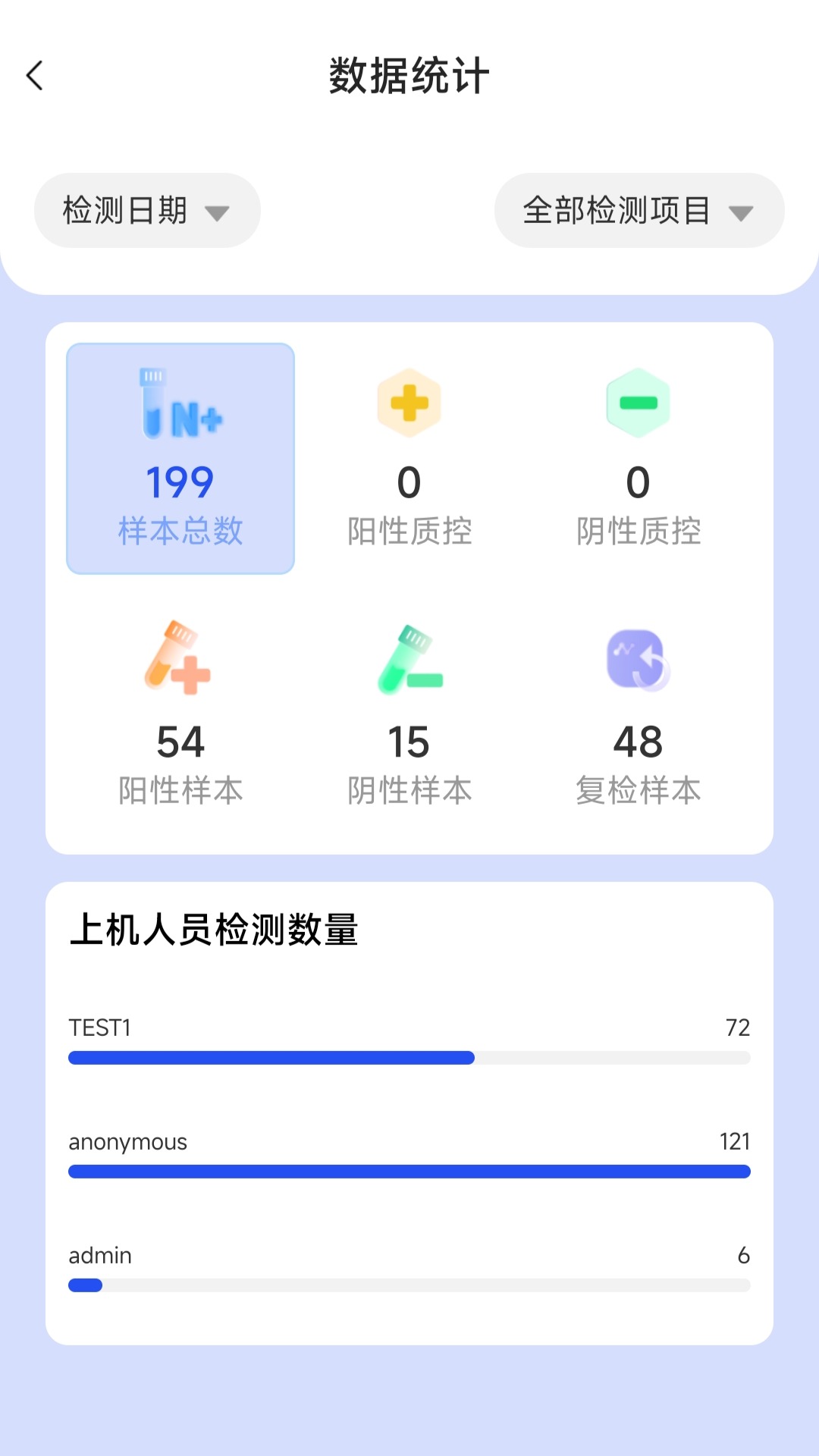Image resolution: width=819 pixels, height=1456 pixels.
Task: Click the green 阴性质控 minus hexagon icon
Action: click(x=638, y=402)
